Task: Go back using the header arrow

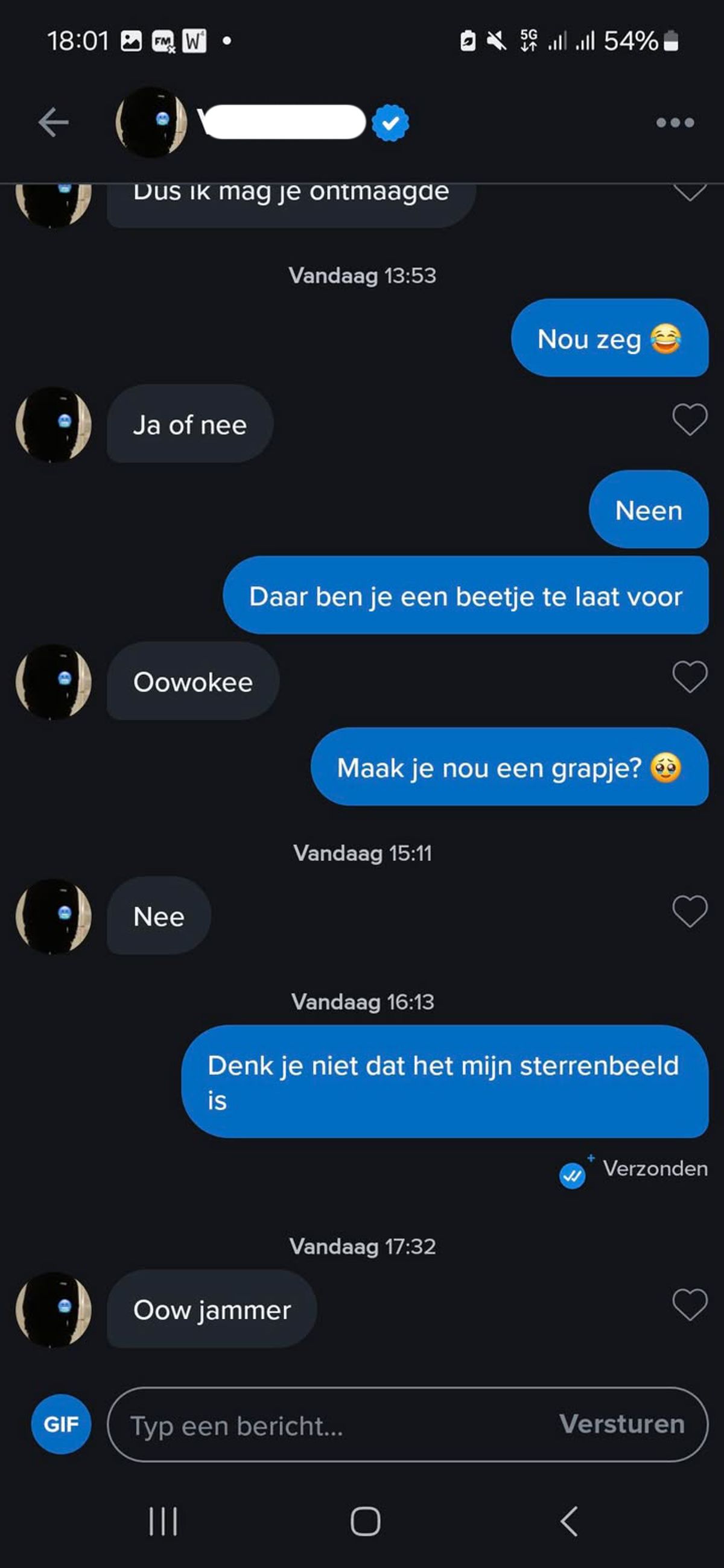Action: 53,122
